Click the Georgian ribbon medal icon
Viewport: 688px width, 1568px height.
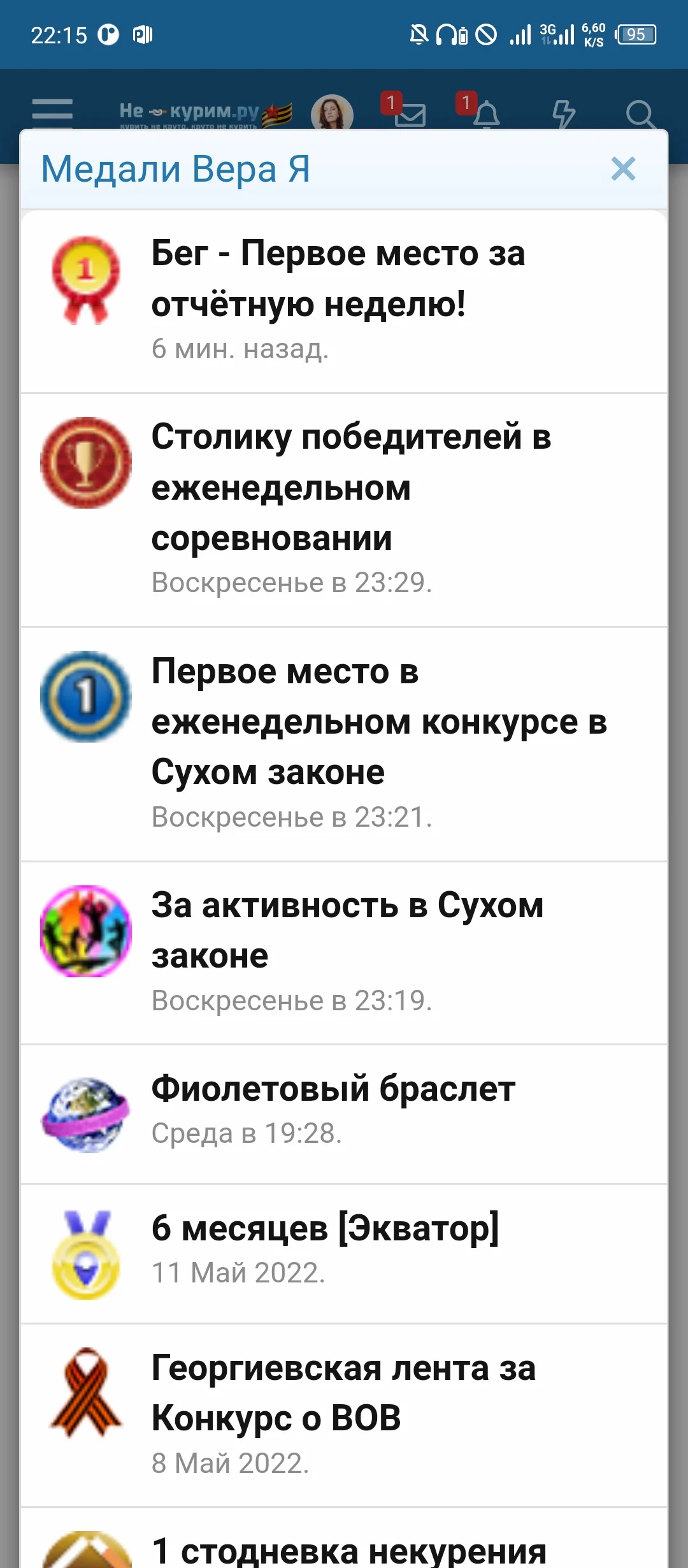point(85,1391)
